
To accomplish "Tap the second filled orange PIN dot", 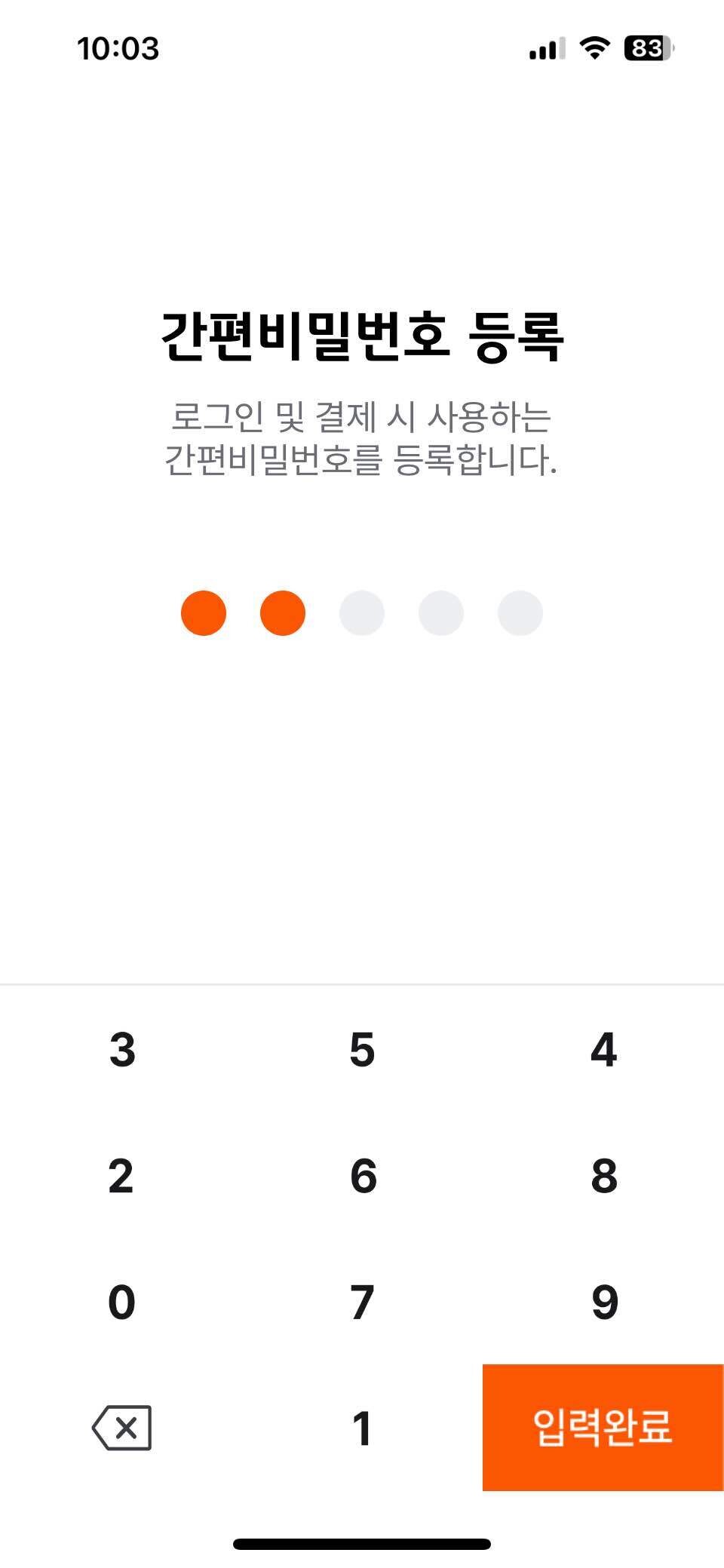I will (283, 613).
